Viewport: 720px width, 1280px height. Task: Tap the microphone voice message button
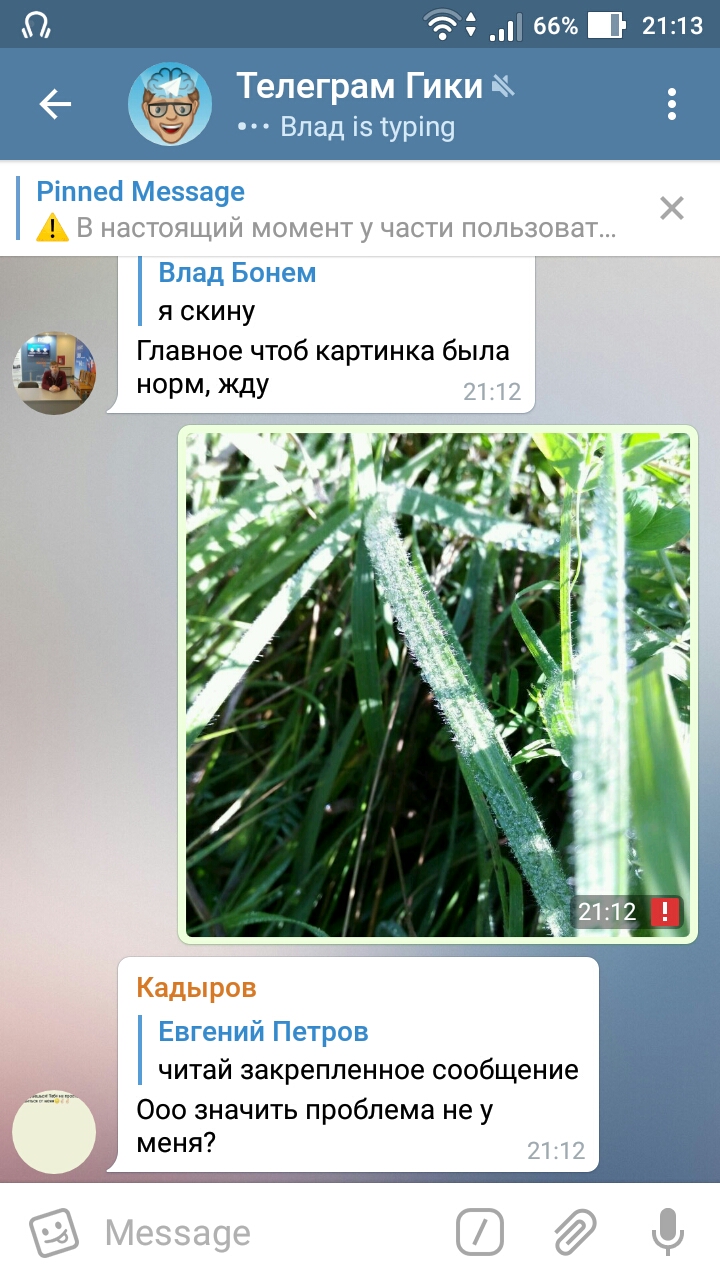[x=667, y=1232]
